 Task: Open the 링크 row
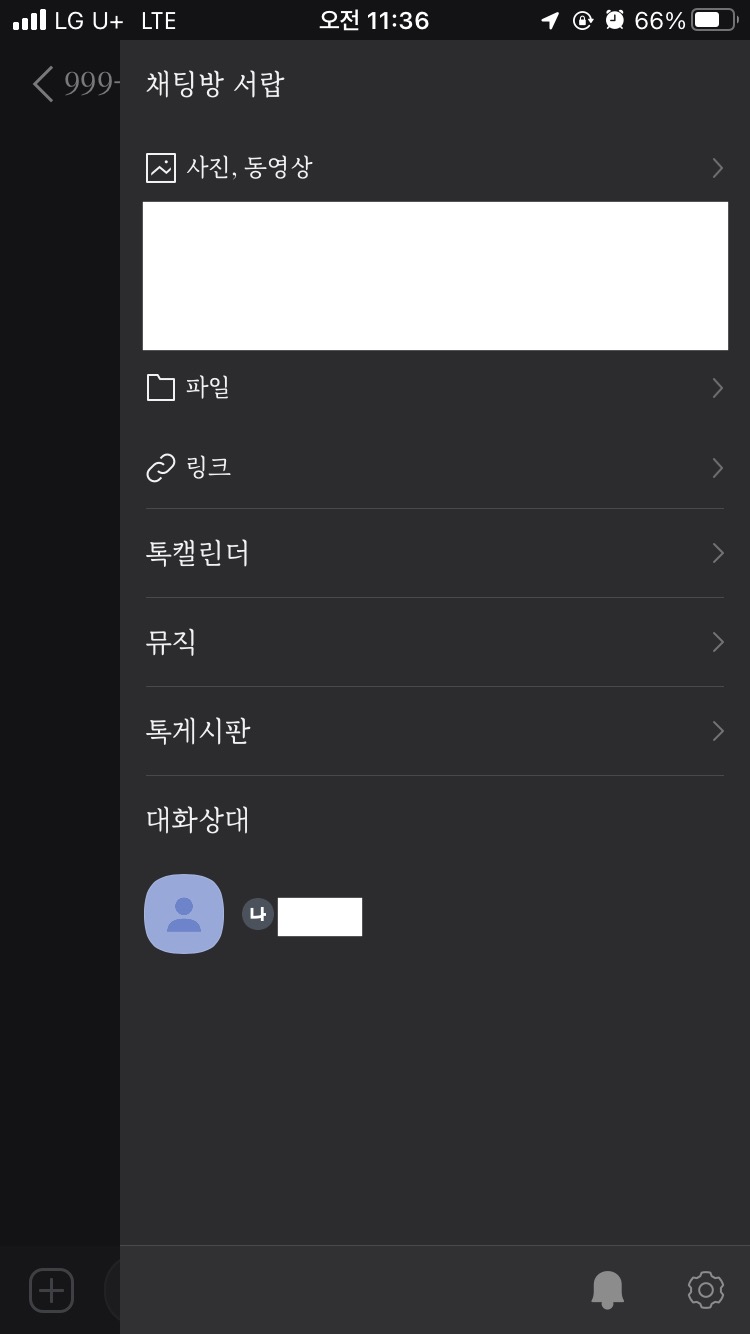click(x=434, y=468)
